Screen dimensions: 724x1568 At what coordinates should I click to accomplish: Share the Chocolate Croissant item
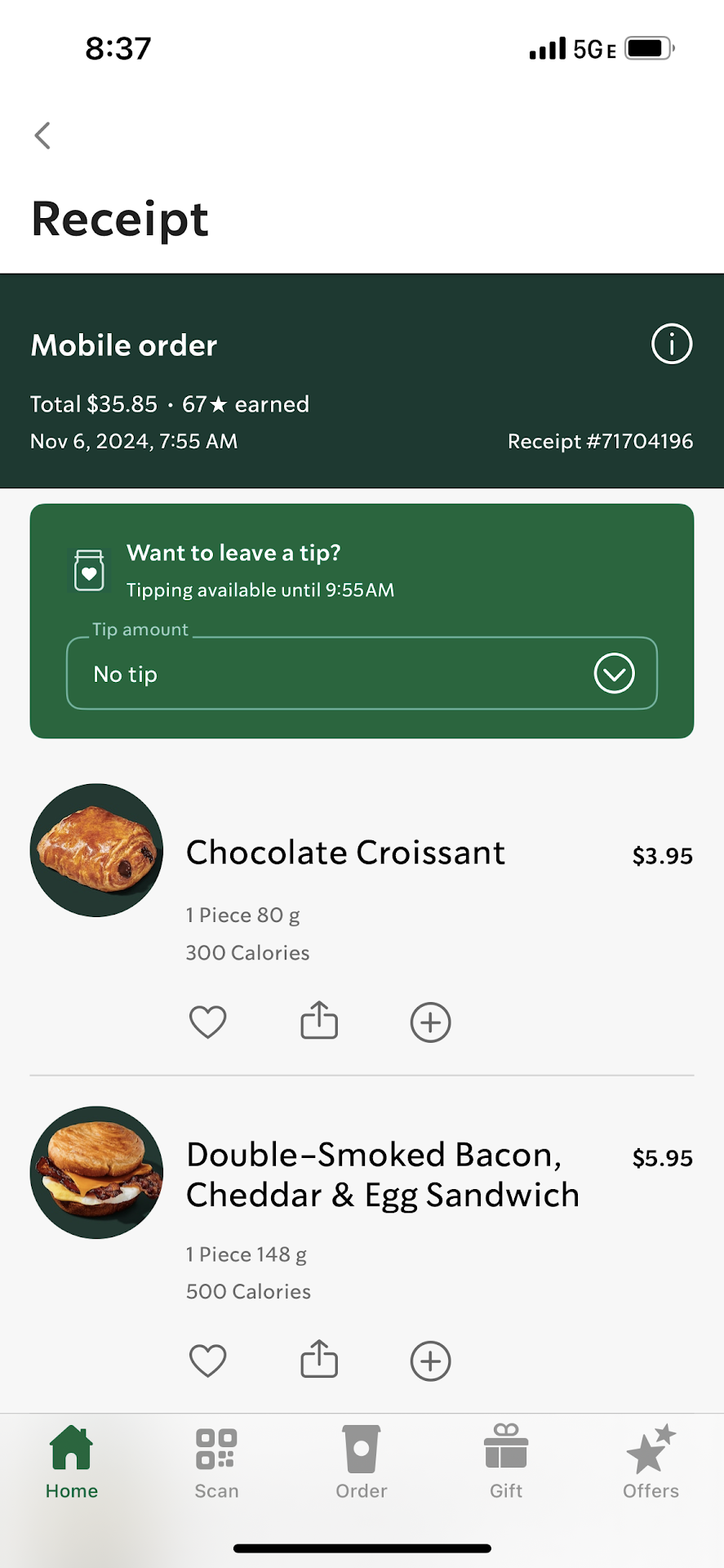319,1021
